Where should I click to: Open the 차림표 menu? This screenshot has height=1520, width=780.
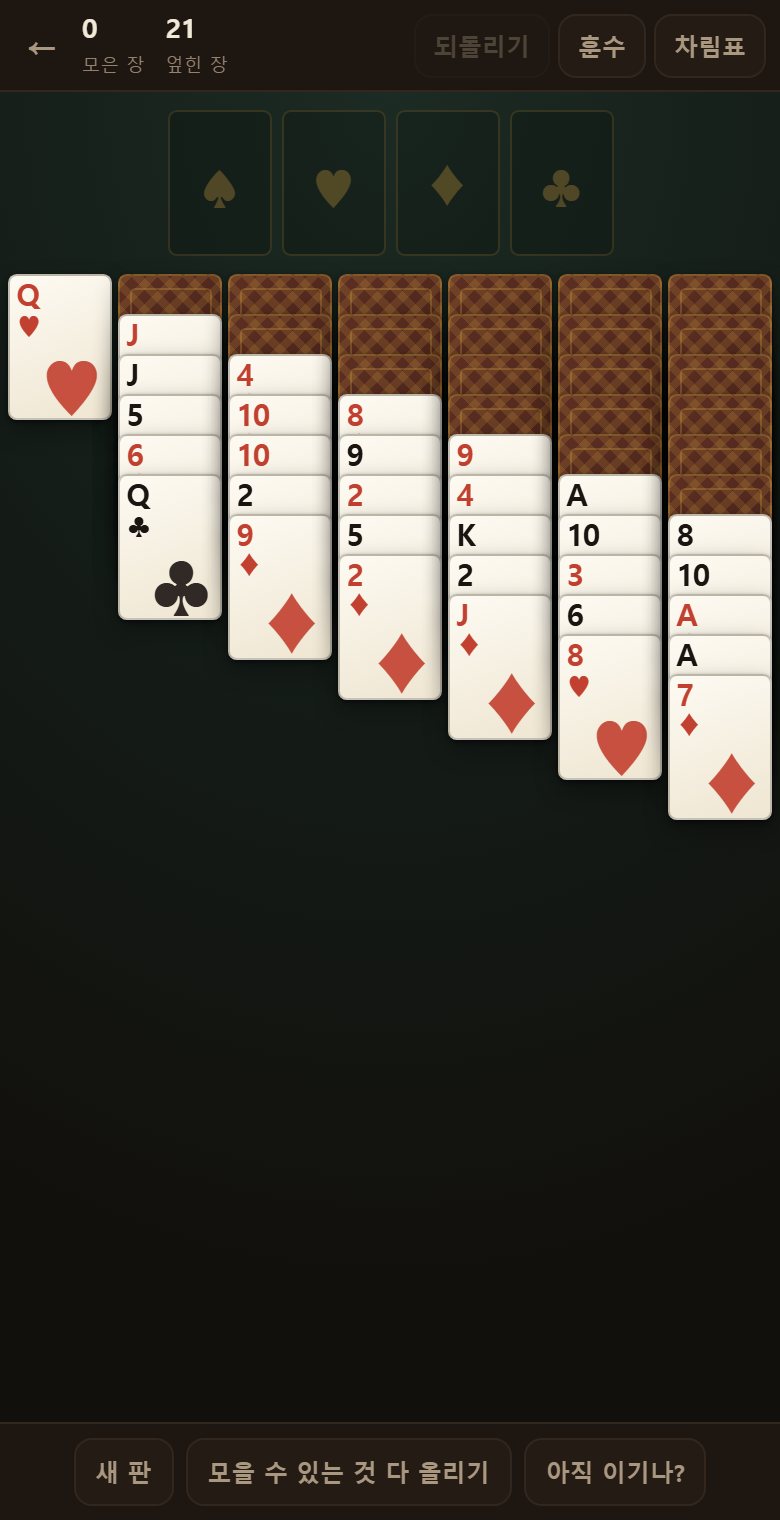pyautogui.click(x=710, y=46)
